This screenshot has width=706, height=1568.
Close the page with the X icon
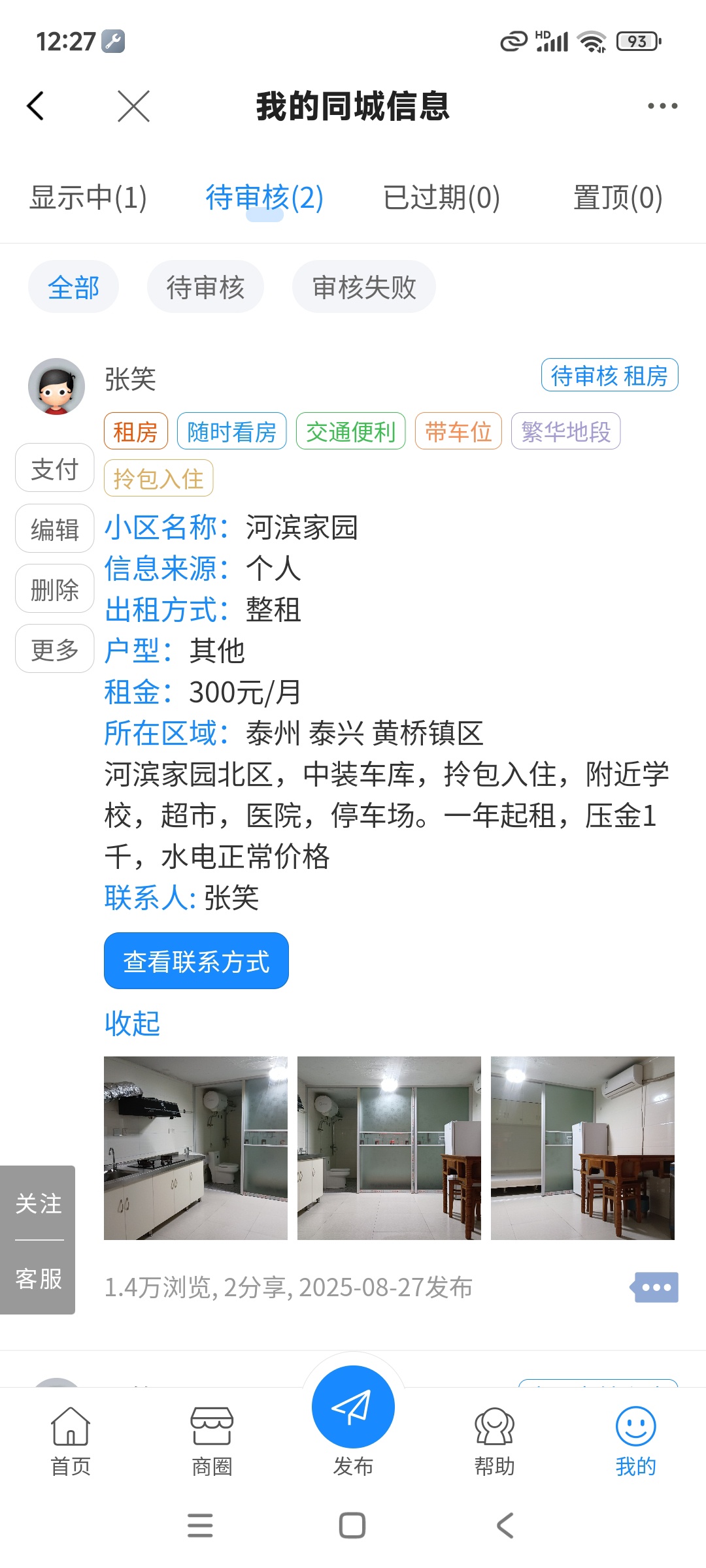(x=133, y=106)
